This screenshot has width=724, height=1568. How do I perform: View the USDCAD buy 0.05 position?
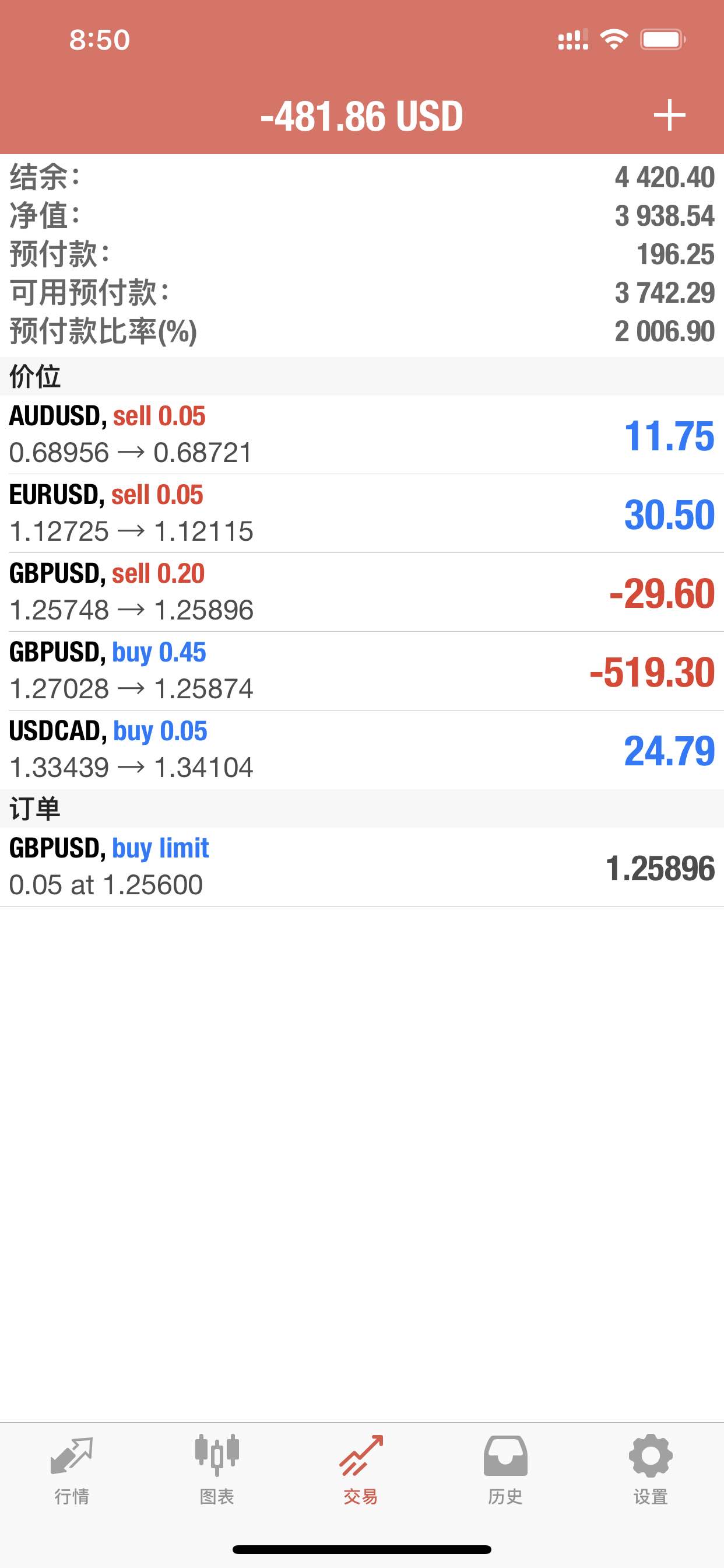(362, 750)
